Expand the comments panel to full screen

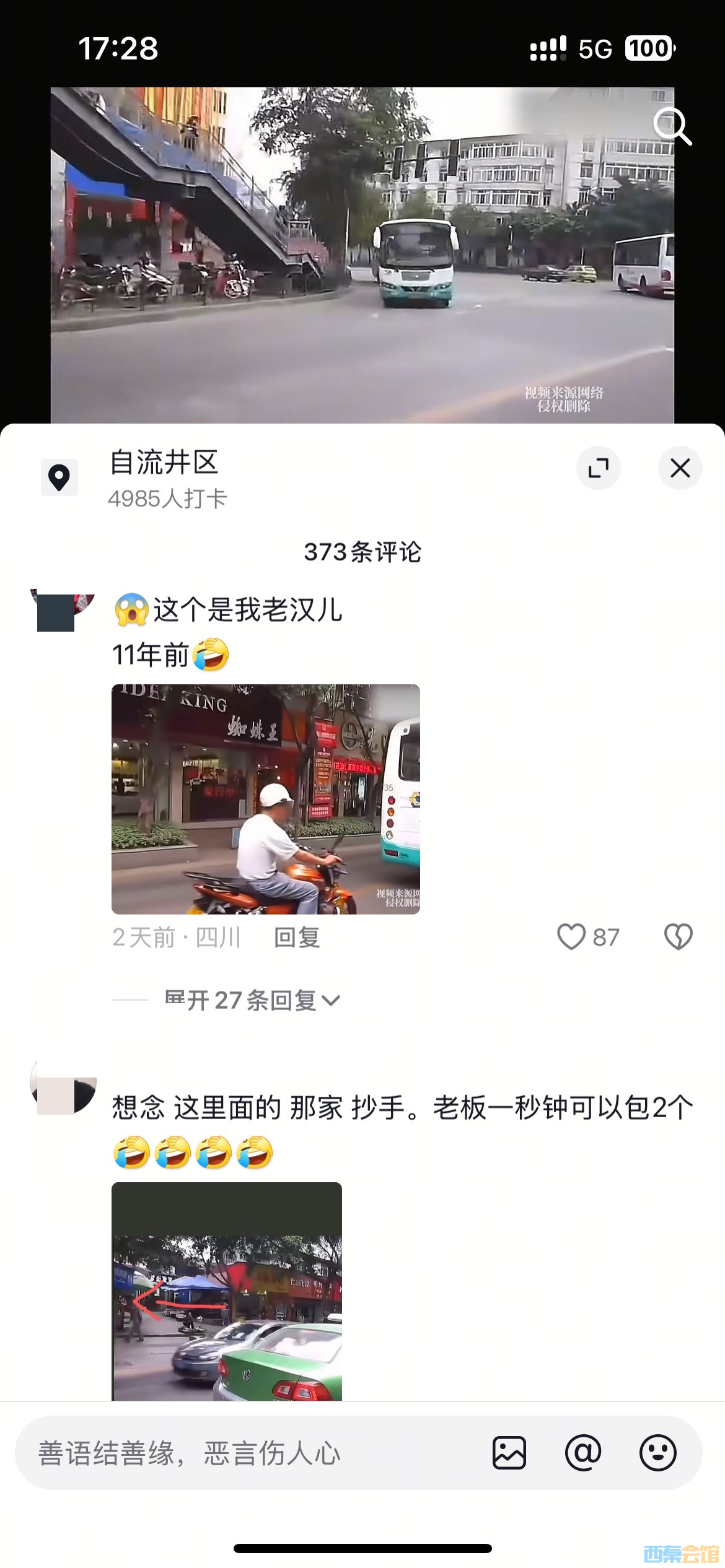point(598,468)
